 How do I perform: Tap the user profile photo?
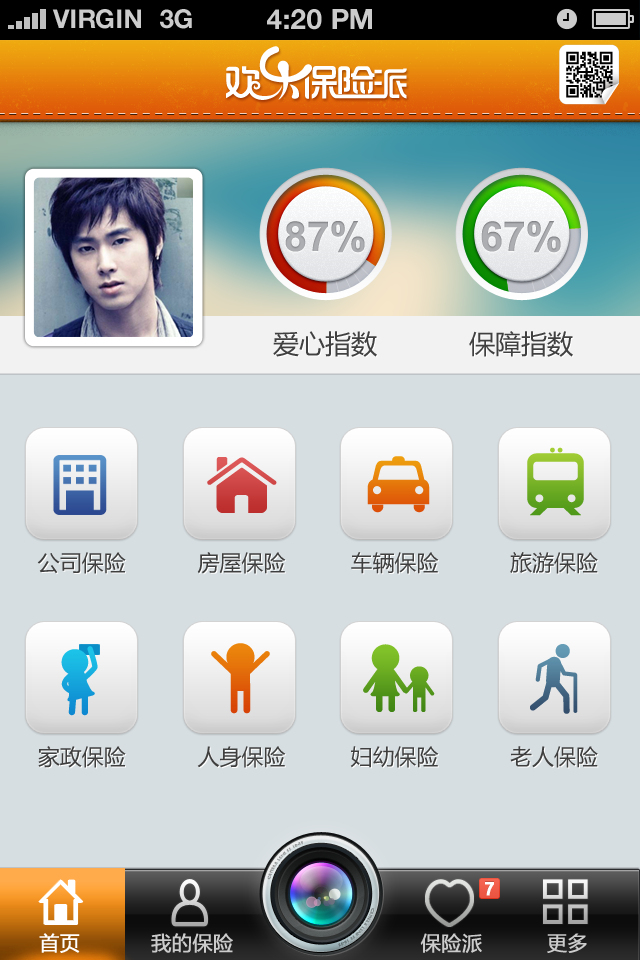click(113, 257)
